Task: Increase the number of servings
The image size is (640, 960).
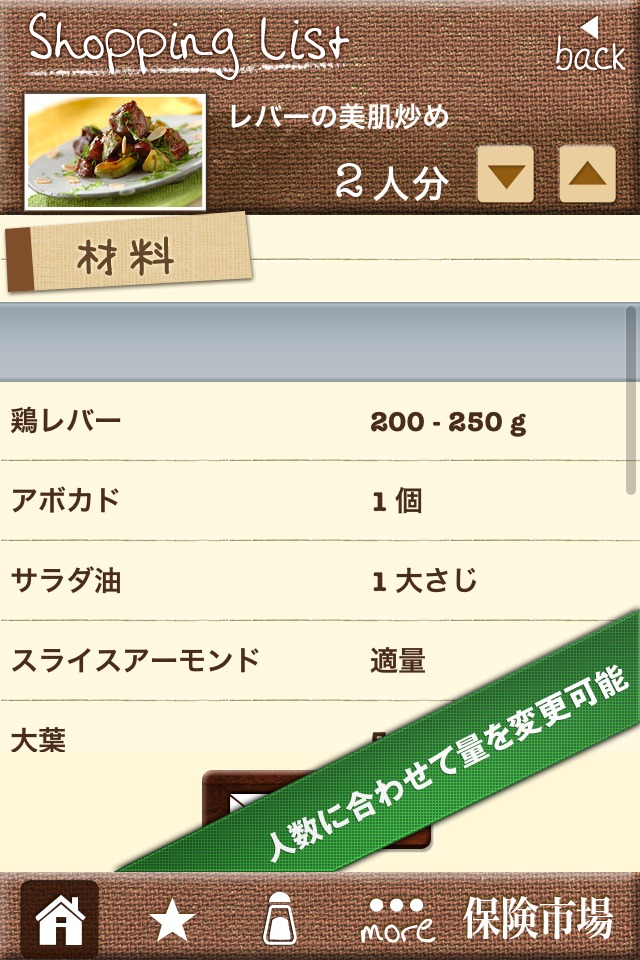Action: [587, 175]
